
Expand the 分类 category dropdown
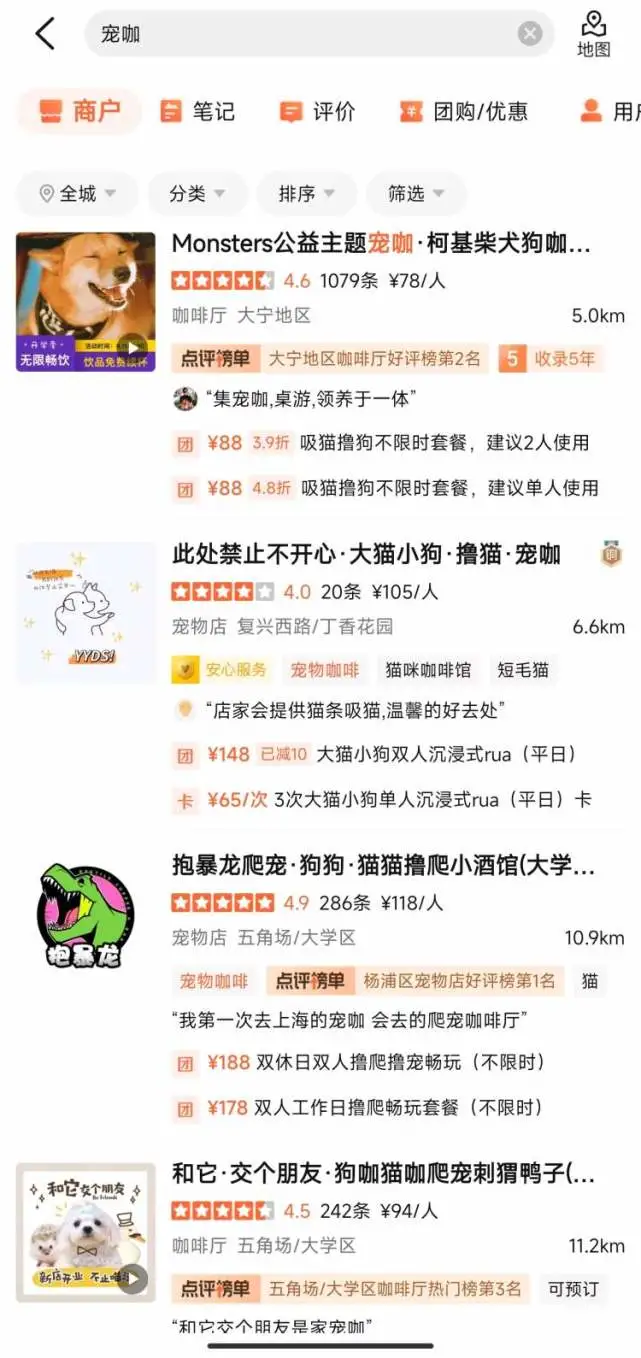pyautogui.click(x=197, y=193)
